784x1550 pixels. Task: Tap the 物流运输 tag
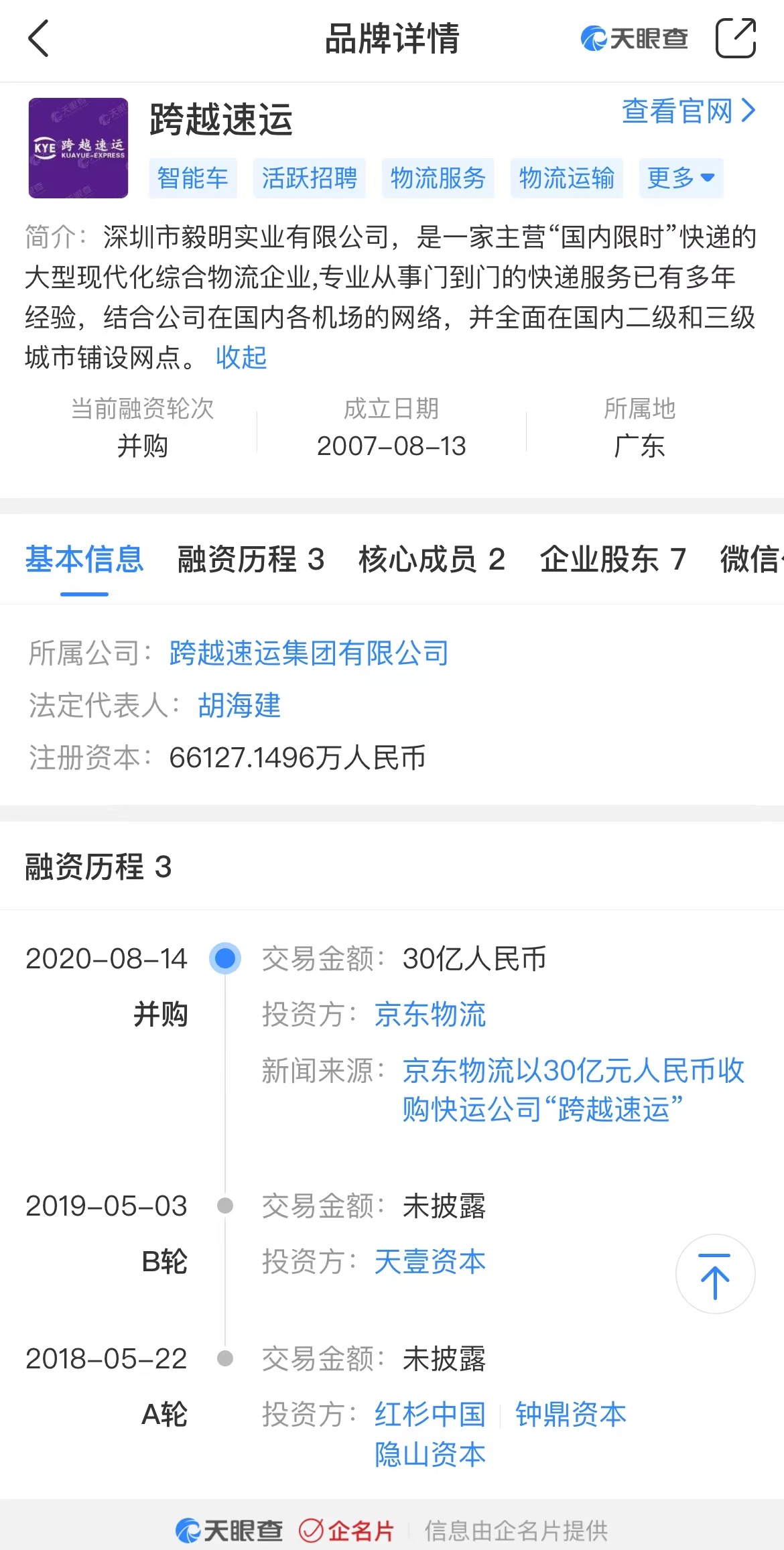pos(567,178)
